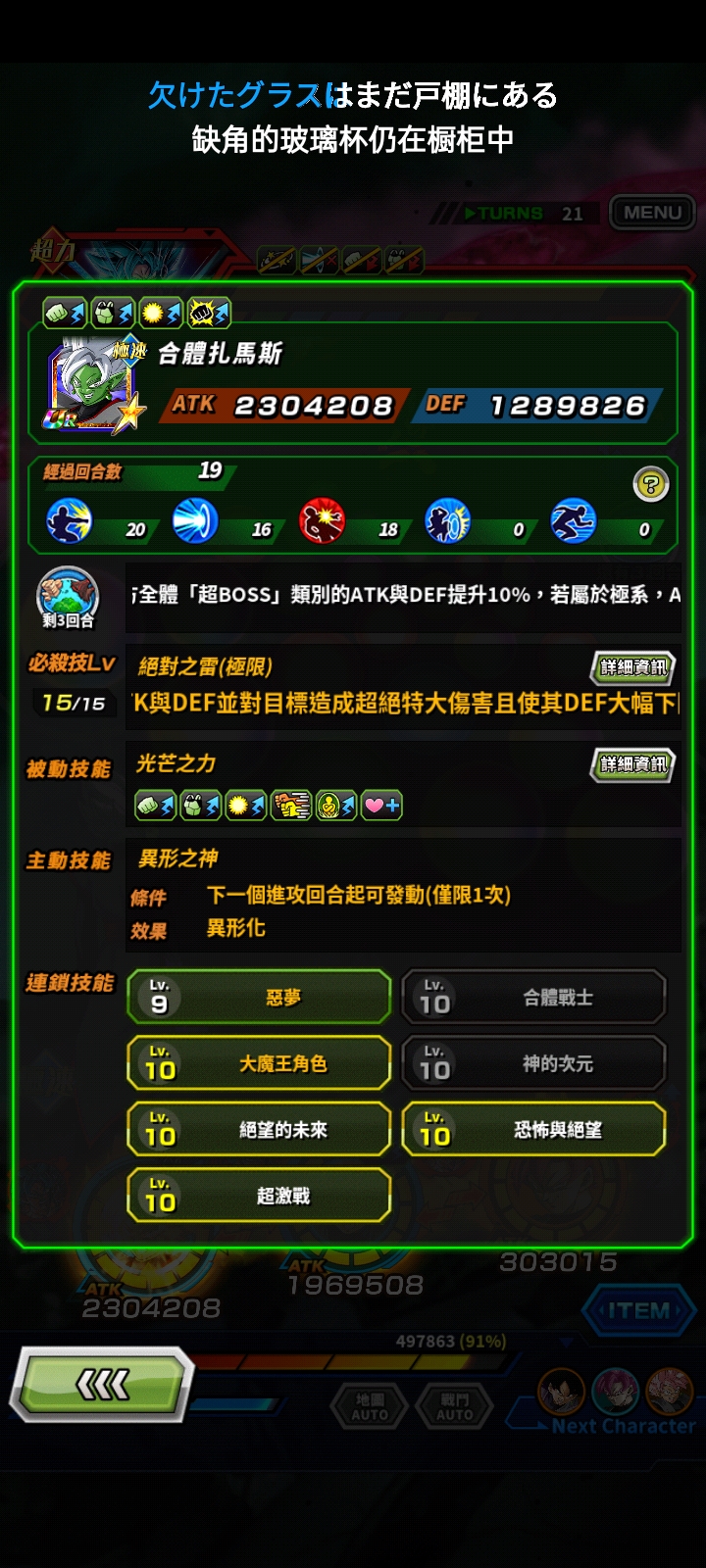View 詳細資訊 for the 光芒之力 passive skill
Image resolution: width=706 pixels, height=1568 pixels.
click(633, 764)
